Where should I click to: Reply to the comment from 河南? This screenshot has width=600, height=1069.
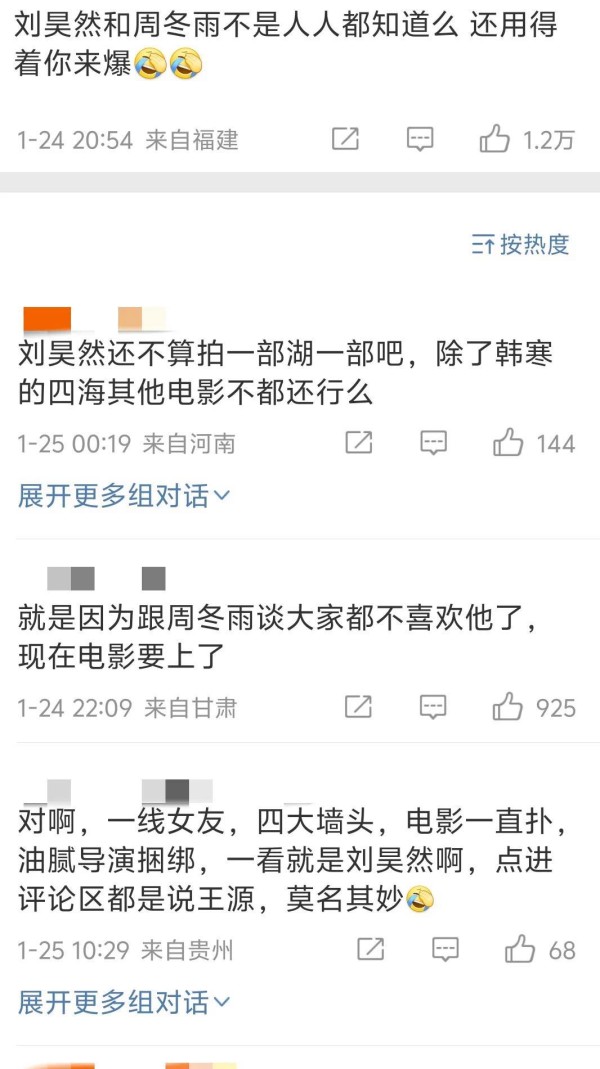pos(433,443)
